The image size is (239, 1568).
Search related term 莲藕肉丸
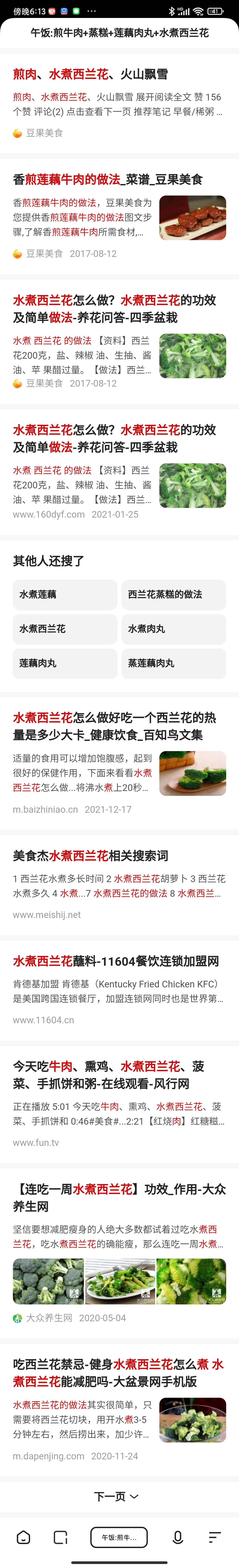click(x=64, y=664)
